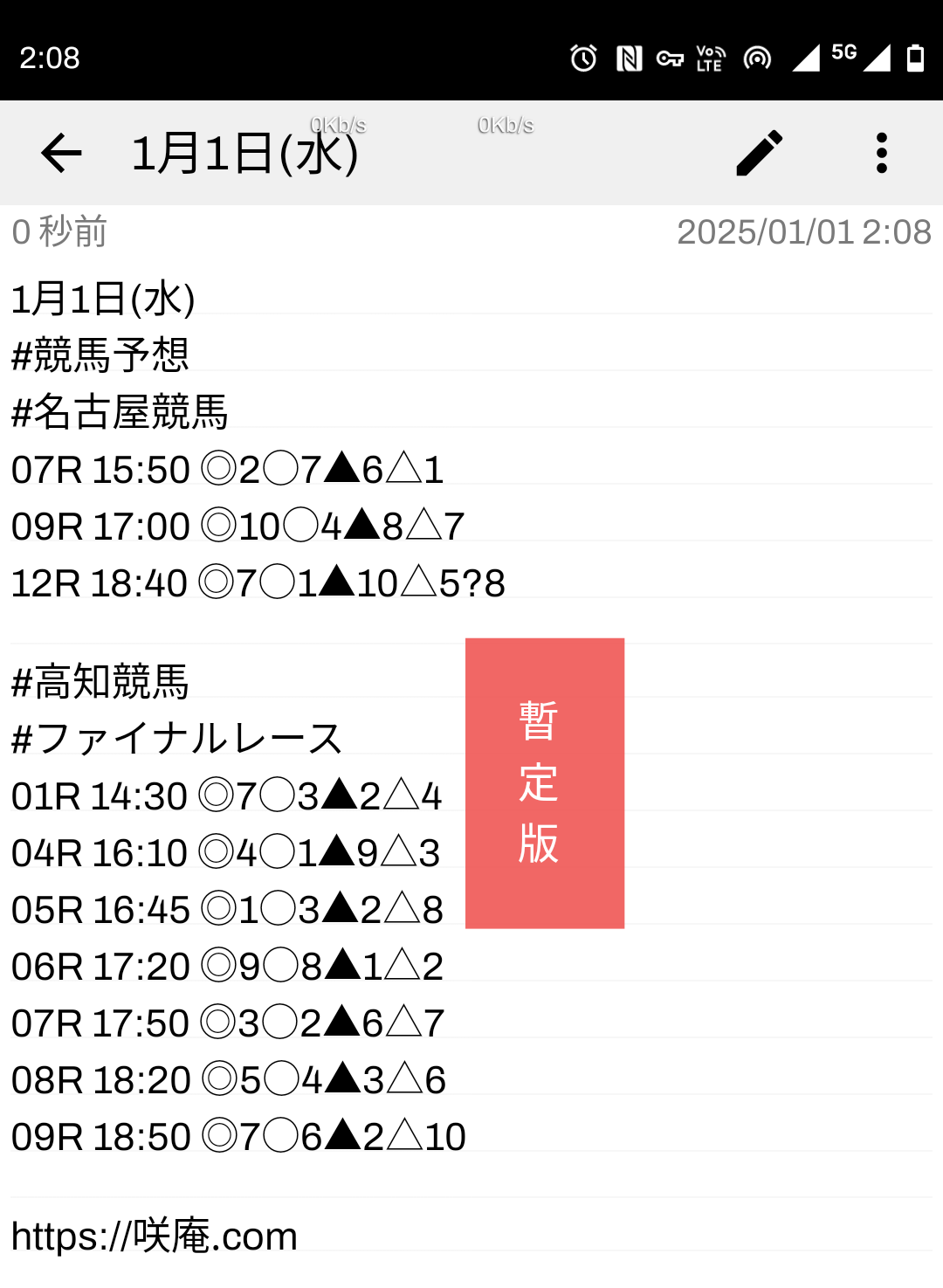Go back using the arrow icon
The height and width of the screenshot is (1288, 943).
click(61, 154)
